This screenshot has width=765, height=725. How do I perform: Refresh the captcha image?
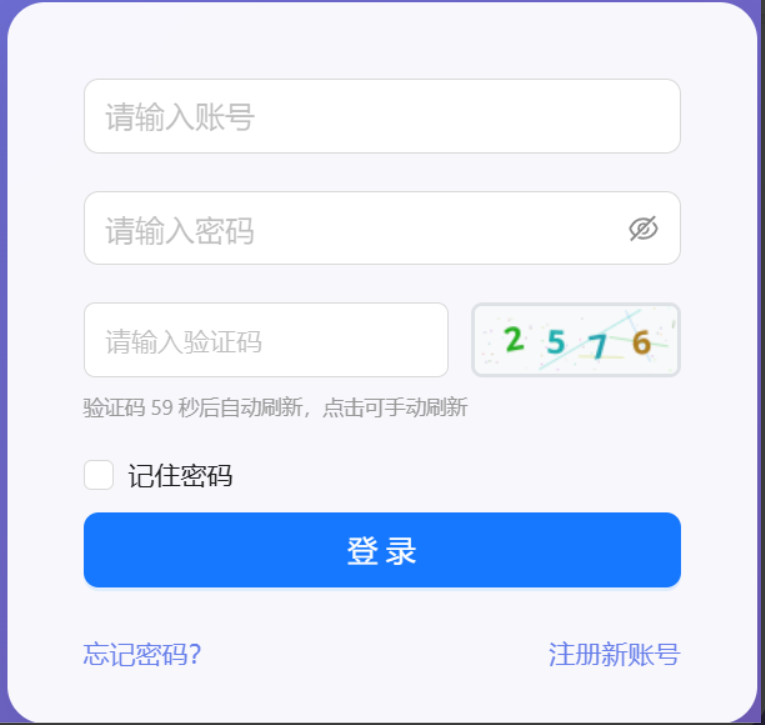pos(576,341)
